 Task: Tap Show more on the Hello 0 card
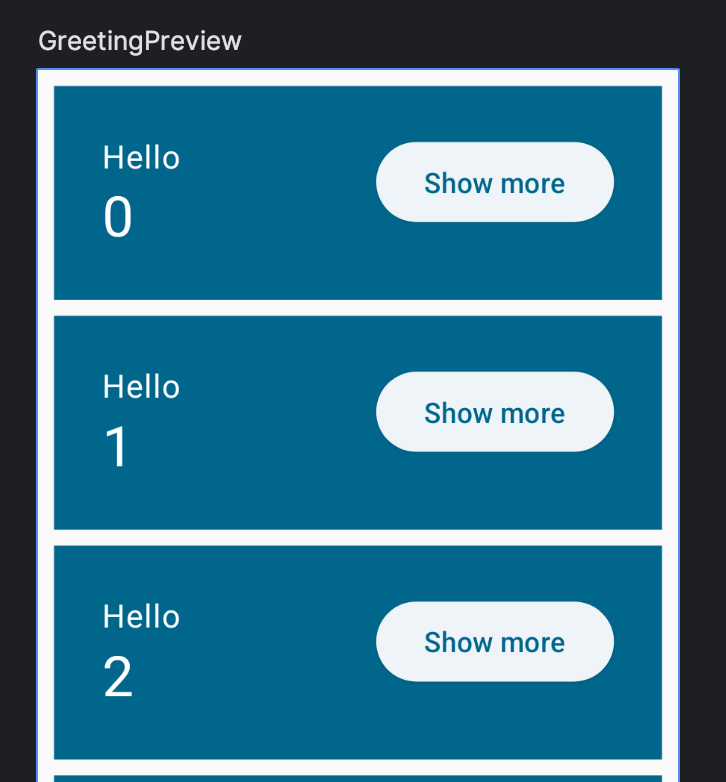tap(494, 183)
